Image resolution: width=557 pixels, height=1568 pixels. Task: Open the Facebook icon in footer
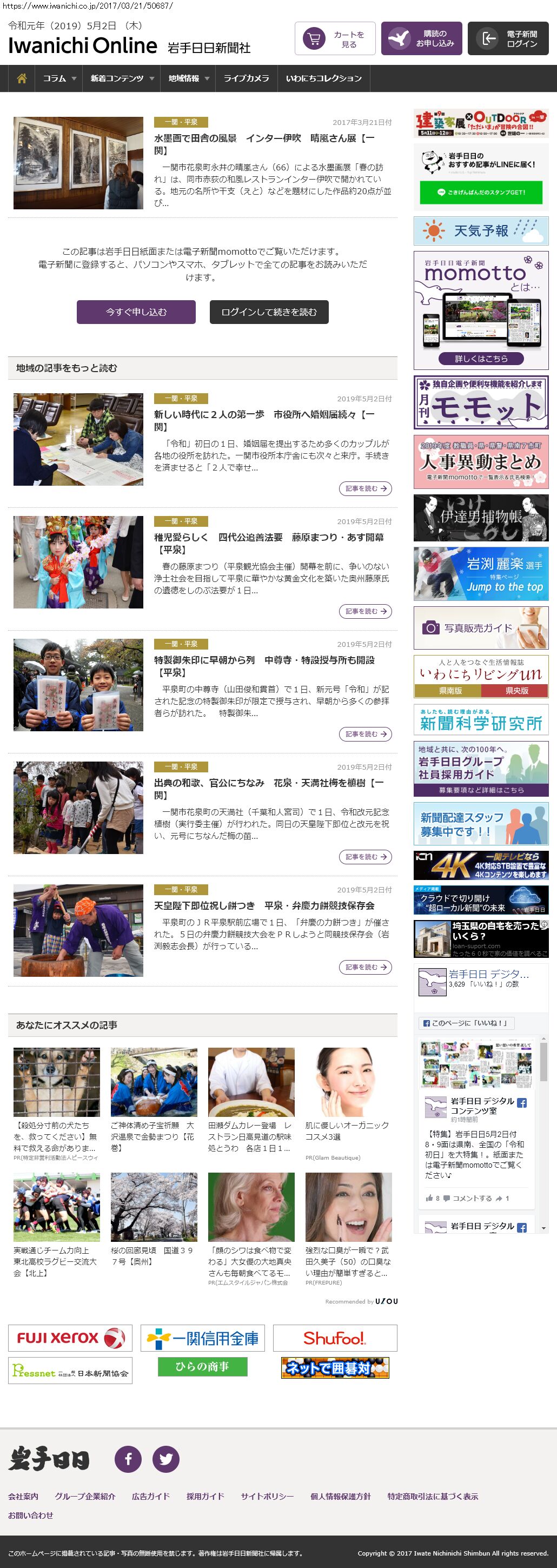[128, 1459]
